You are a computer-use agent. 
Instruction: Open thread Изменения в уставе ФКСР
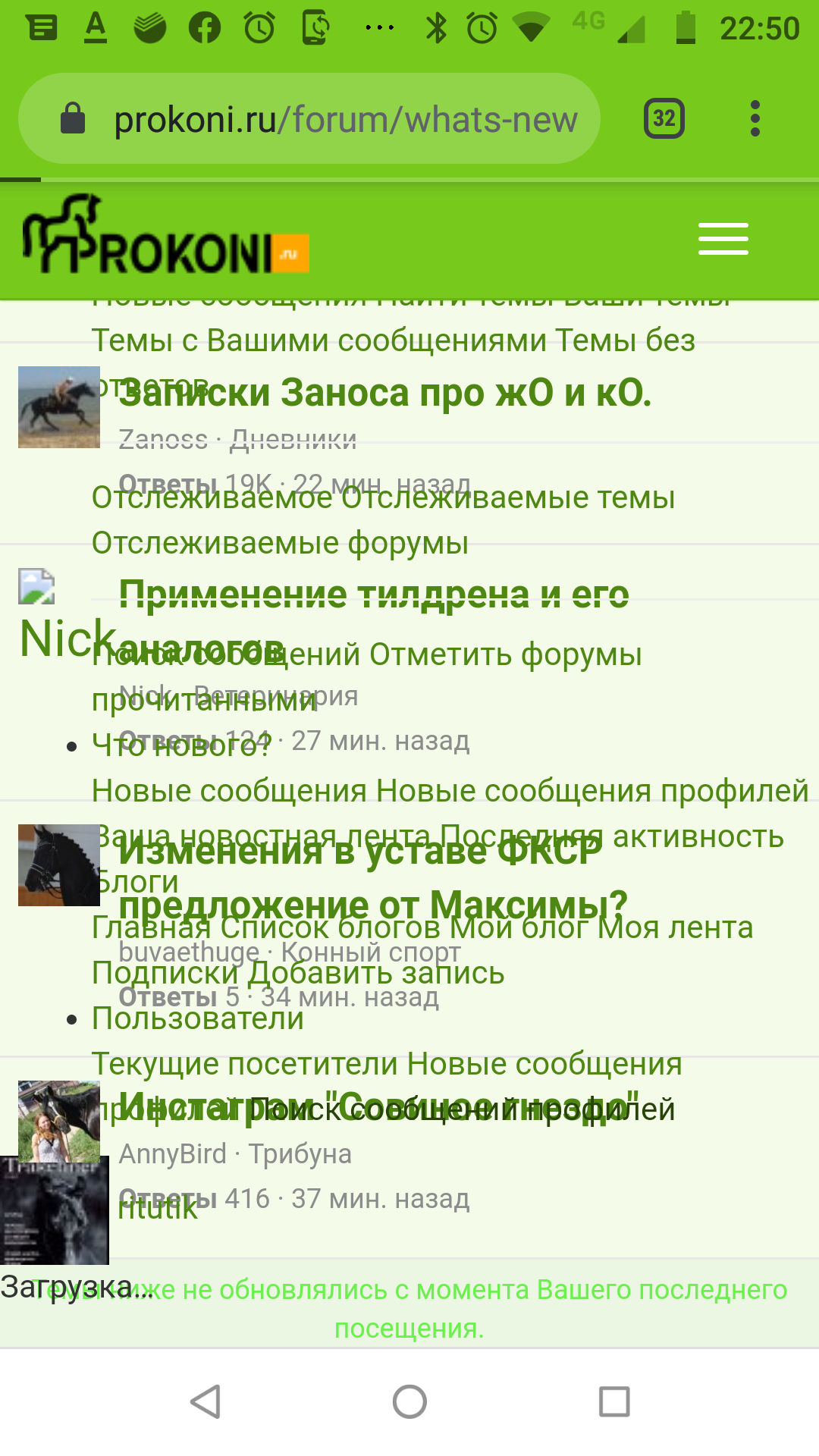(x=360, y=851)
